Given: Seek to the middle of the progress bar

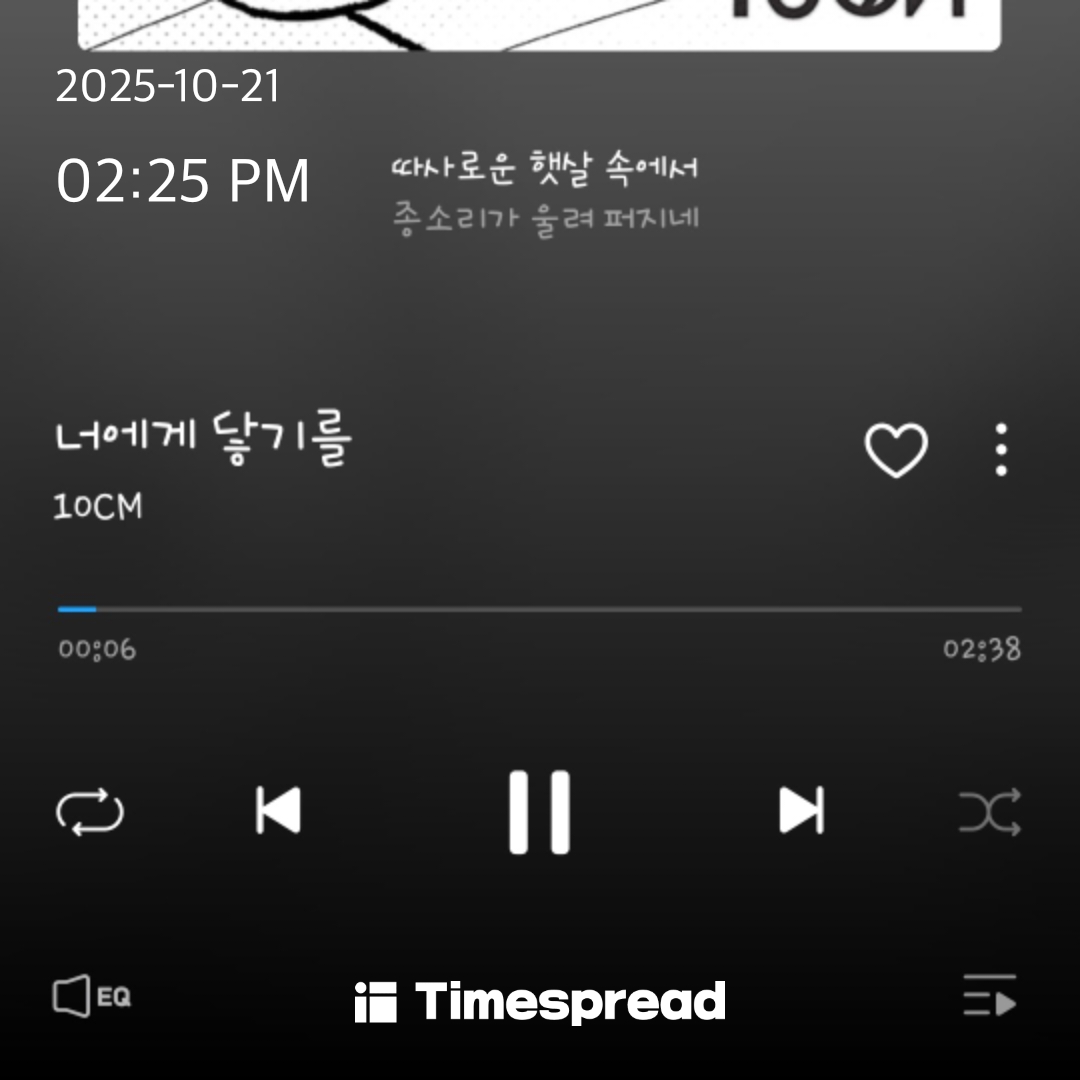Looking at the screenshot, I should pos(540,608).
